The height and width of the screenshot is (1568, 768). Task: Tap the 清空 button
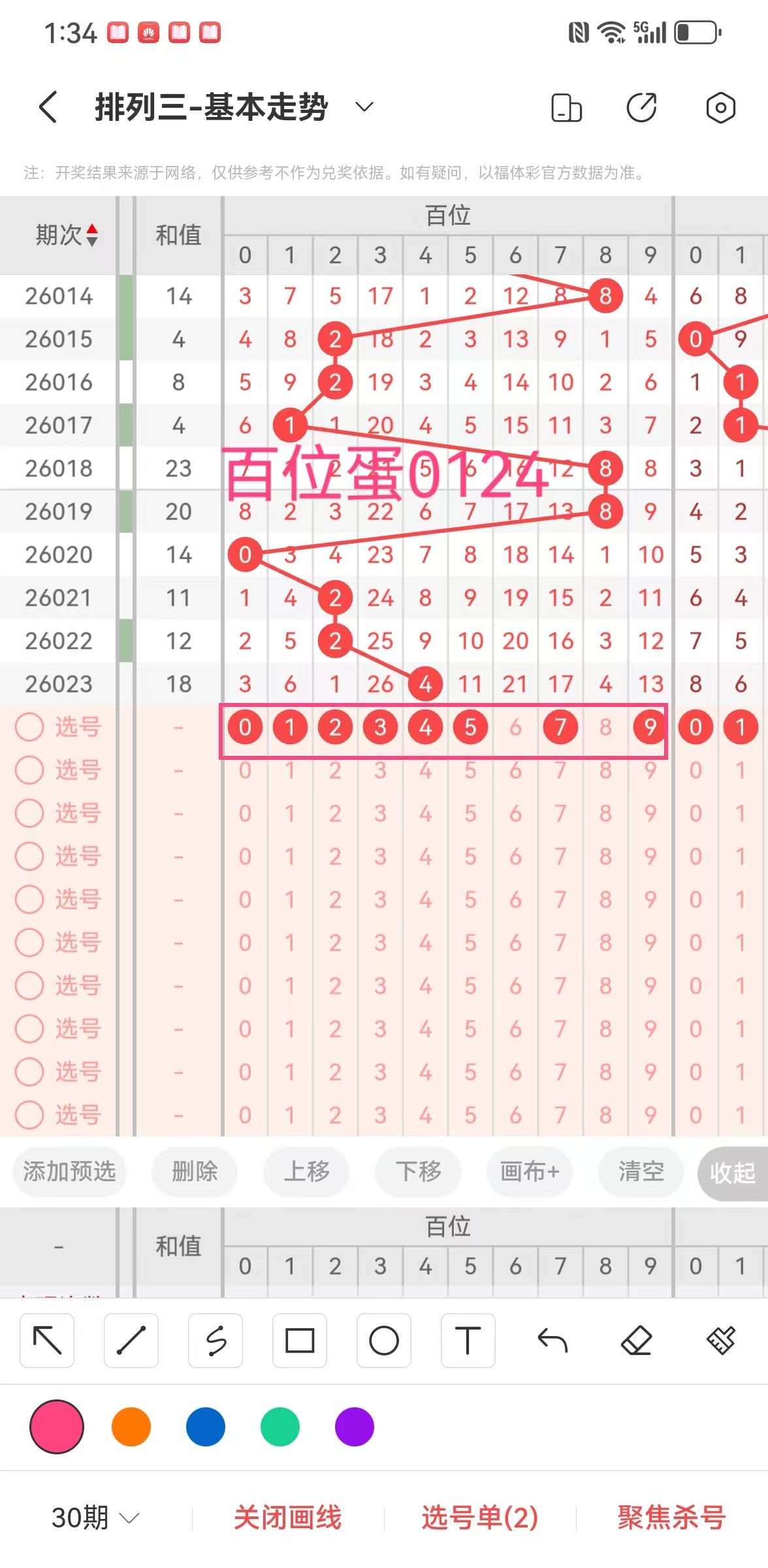(641, 1171)
